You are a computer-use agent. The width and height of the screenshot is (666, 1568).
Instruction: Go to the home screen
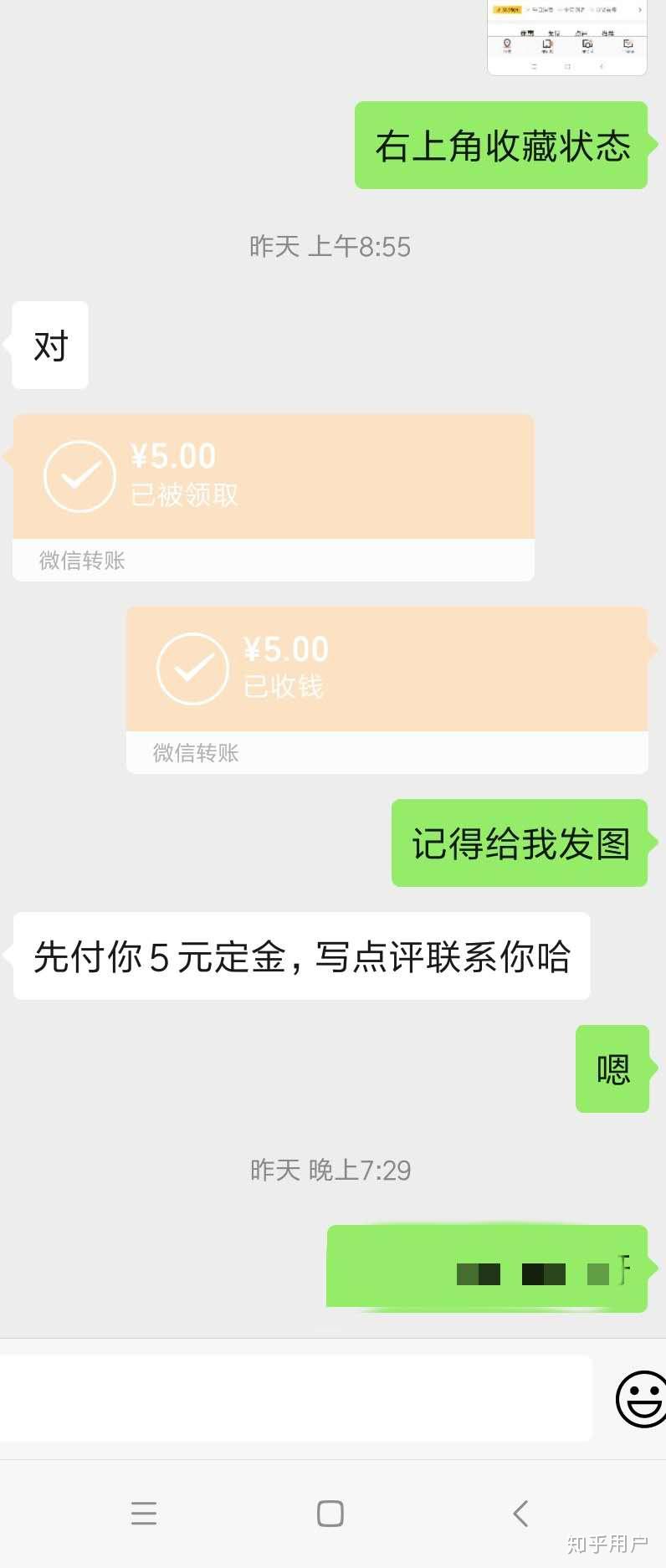click(x=330, y=1513)
